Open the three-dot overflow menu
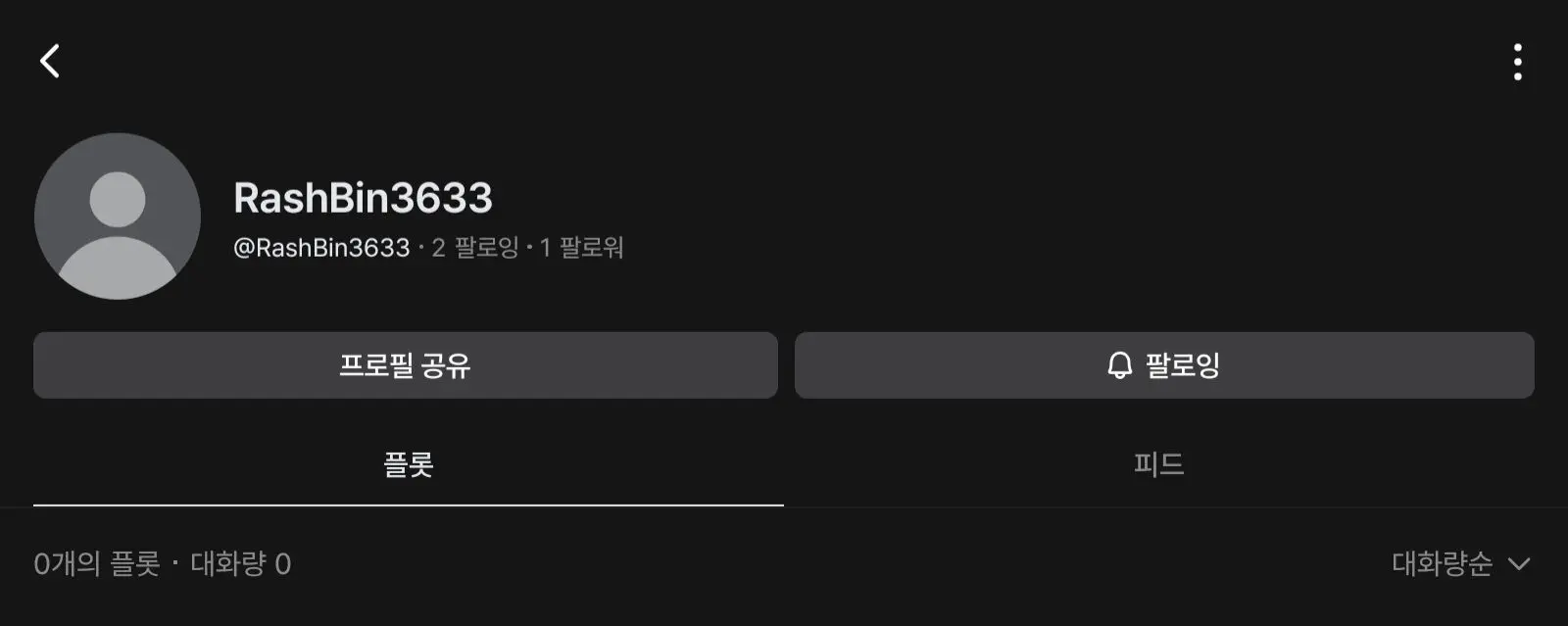The height and width of the screenshot is (626, 1568). coord(1517,62)
